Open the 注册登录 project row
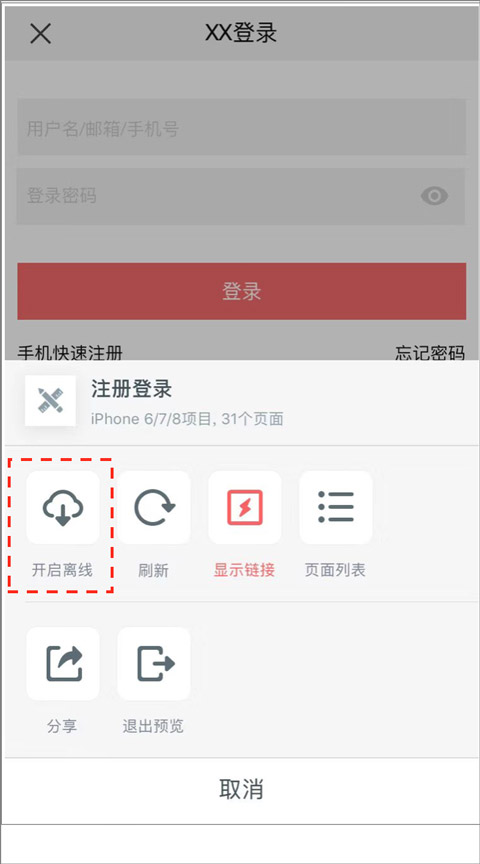This screenshot has height=864, width=480. click(x=241, y=402)
